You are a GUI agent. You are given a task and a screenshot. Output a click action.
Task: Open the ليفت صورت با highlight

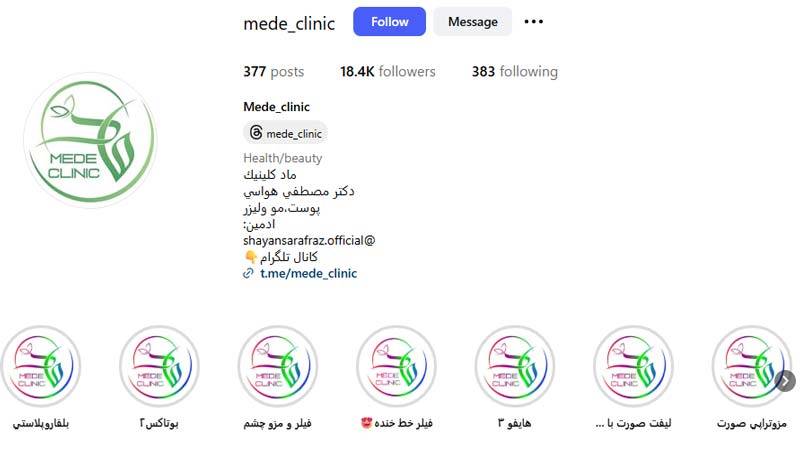pyautogui.click(x=634, y=366)
